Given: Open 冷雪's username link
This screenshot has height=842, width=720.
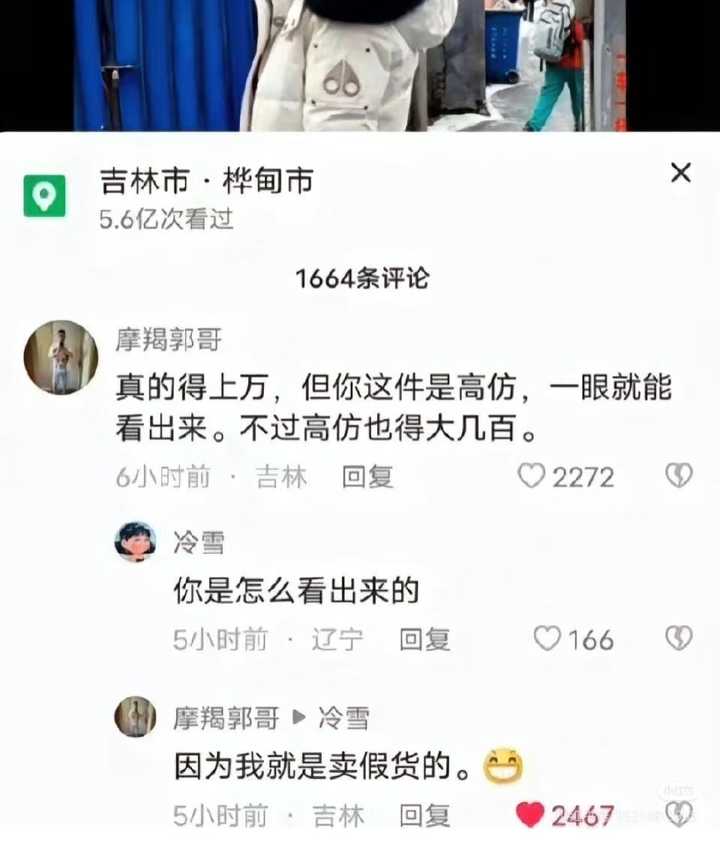Looking at the screenshot, I should click(199, 542).
